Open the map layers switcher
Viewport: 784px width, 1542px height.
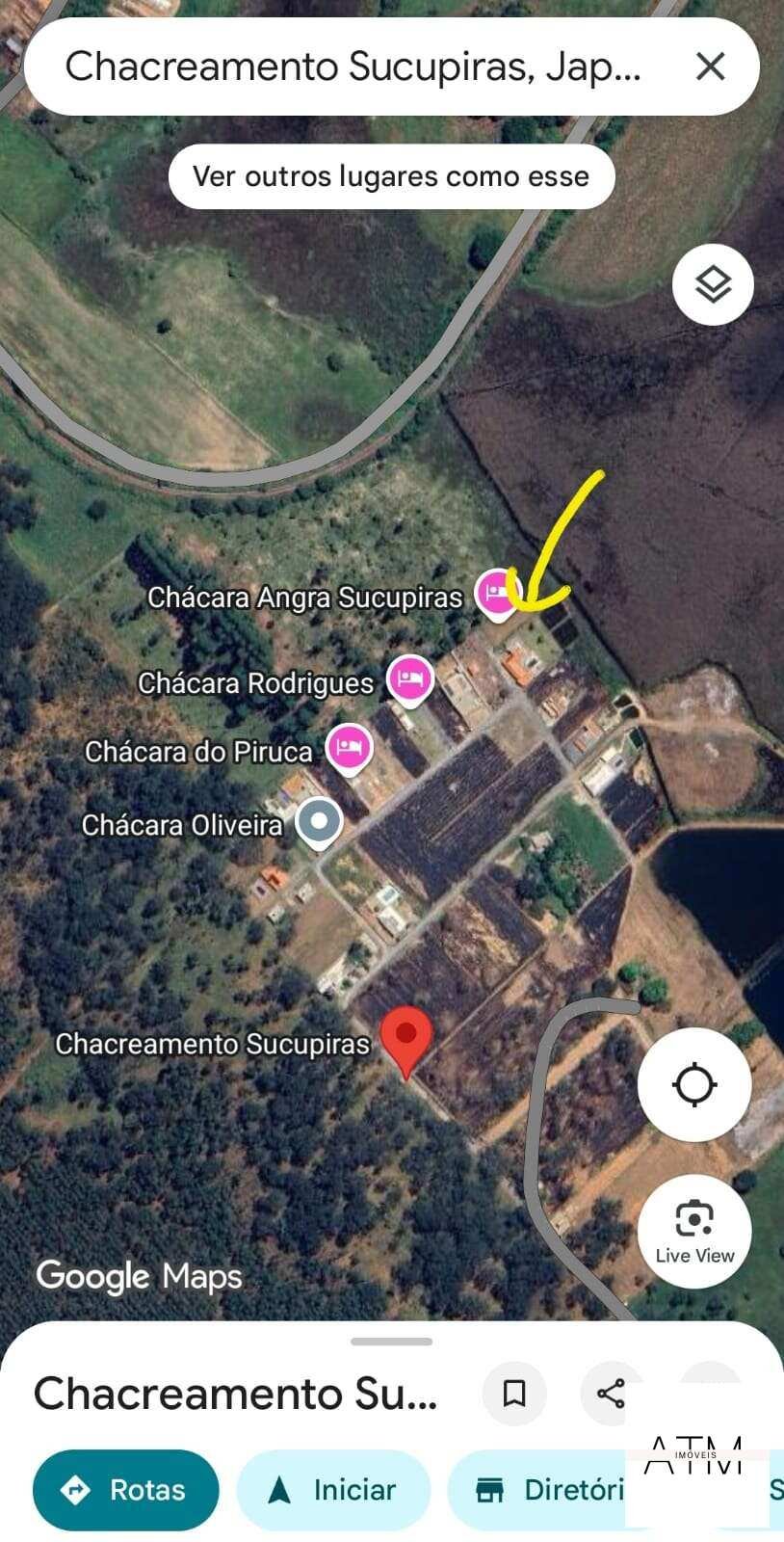[x=713, y=284]
